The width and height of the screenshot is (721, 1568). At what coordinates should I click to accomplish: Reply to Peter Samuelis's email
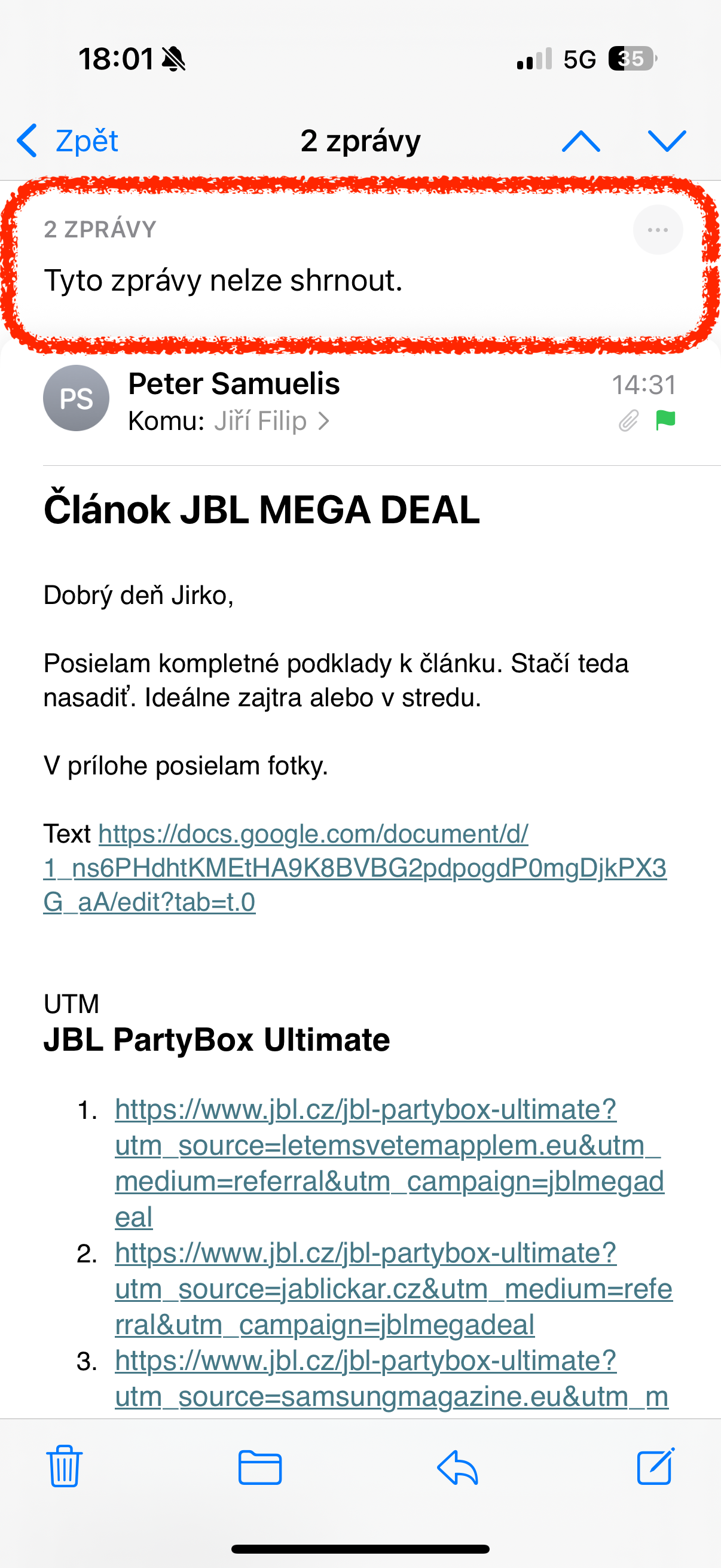point(457,1467)
